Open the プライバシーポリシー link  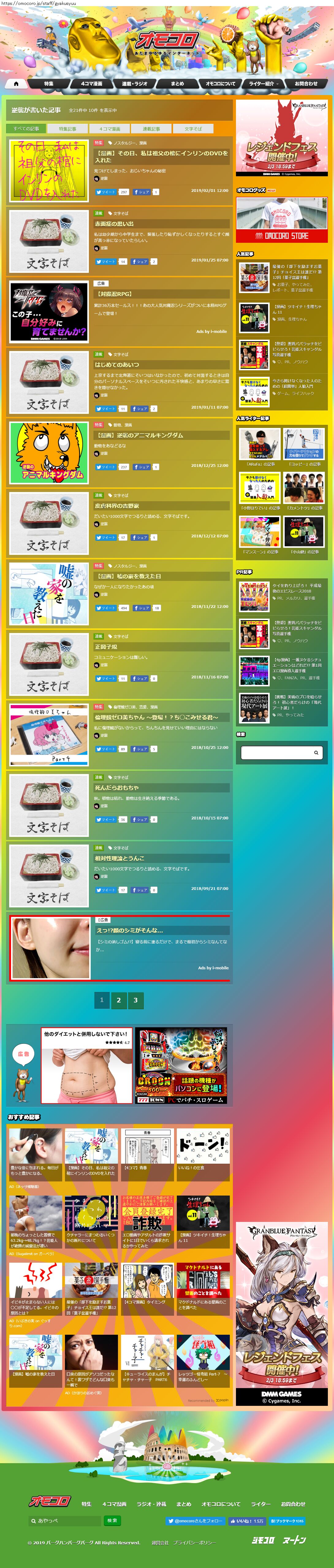pyautogui.click(x=194, y=1542)
